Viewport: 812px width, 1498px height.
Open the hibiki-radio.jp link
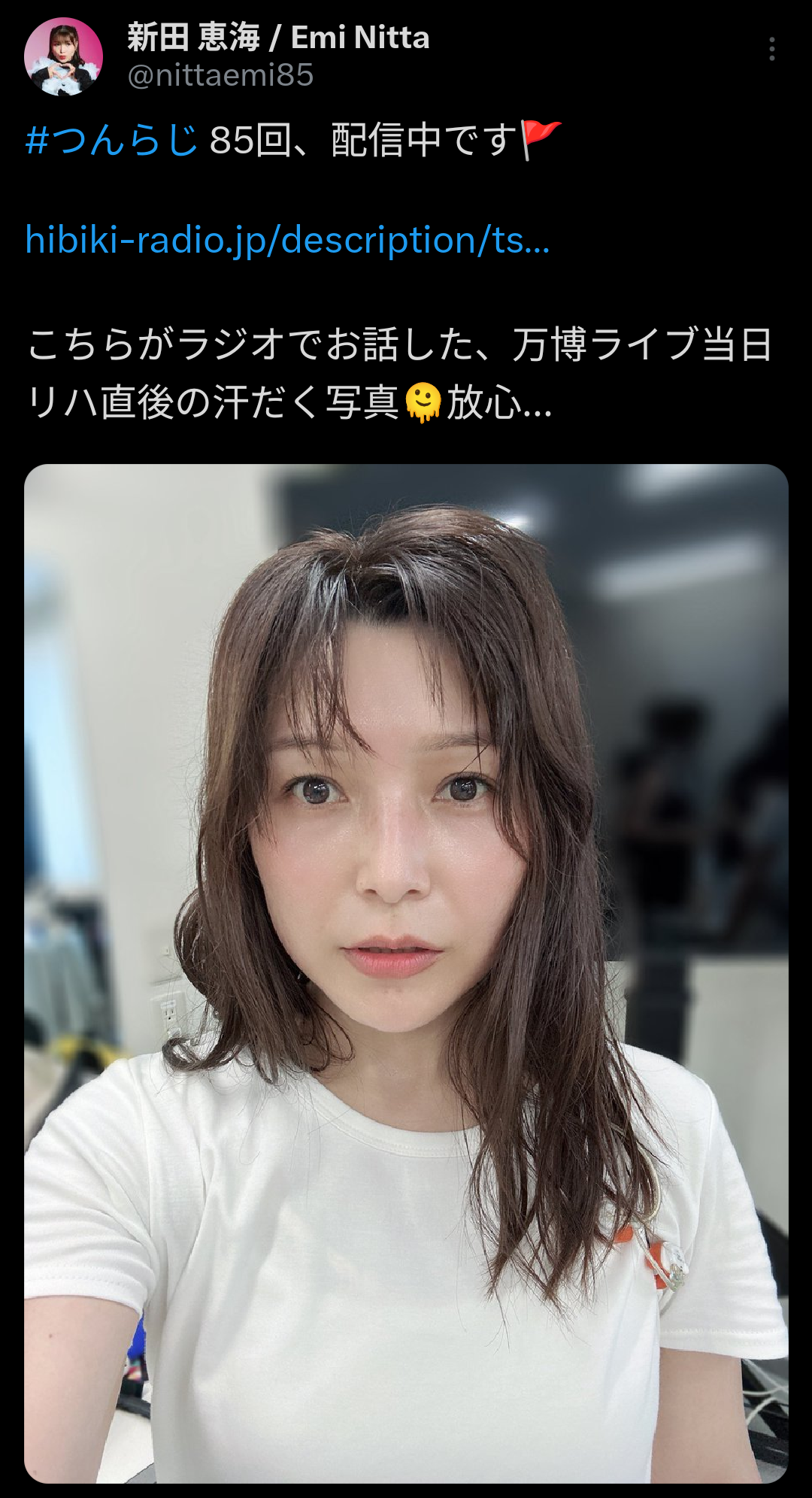click(x=287, y=240)
